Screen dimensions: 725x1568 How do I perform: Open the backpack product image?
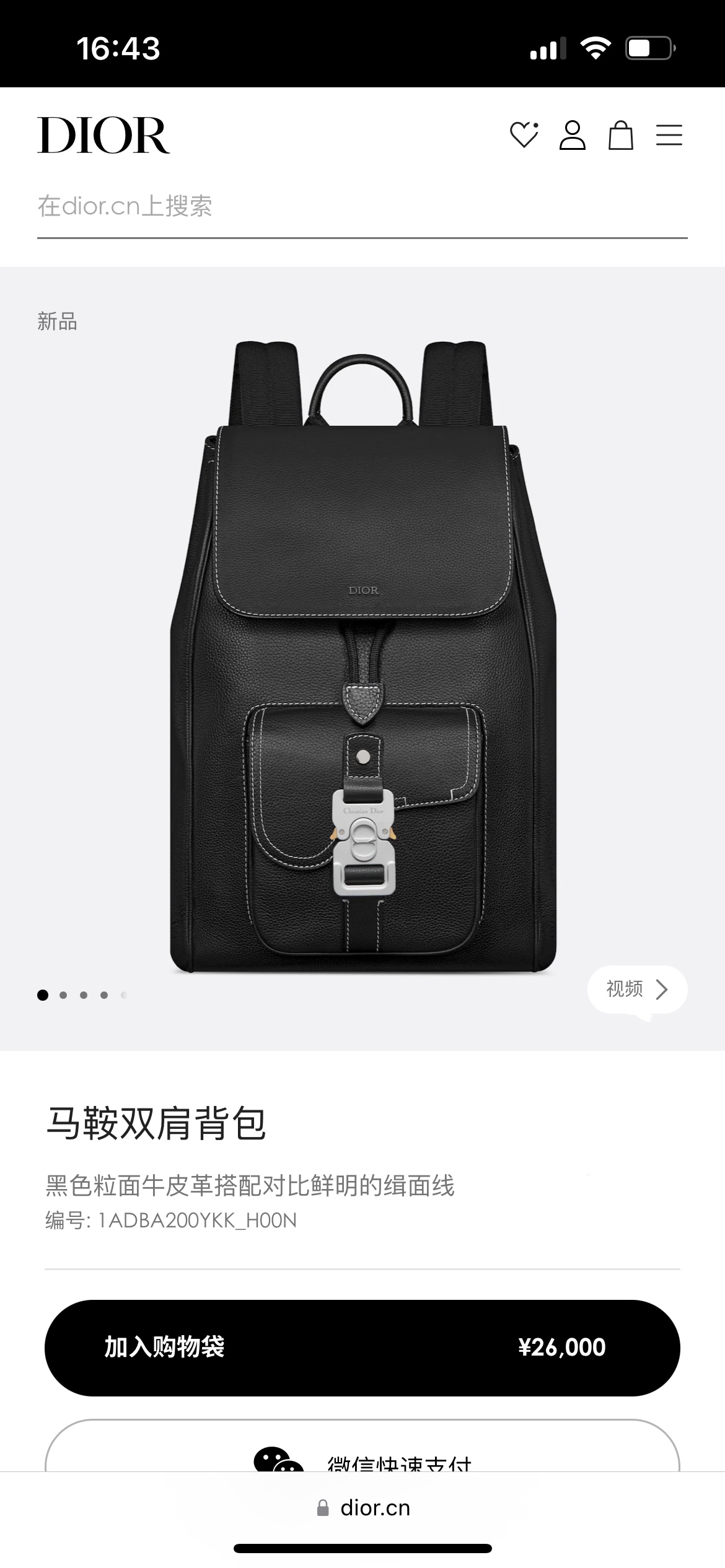363,656
